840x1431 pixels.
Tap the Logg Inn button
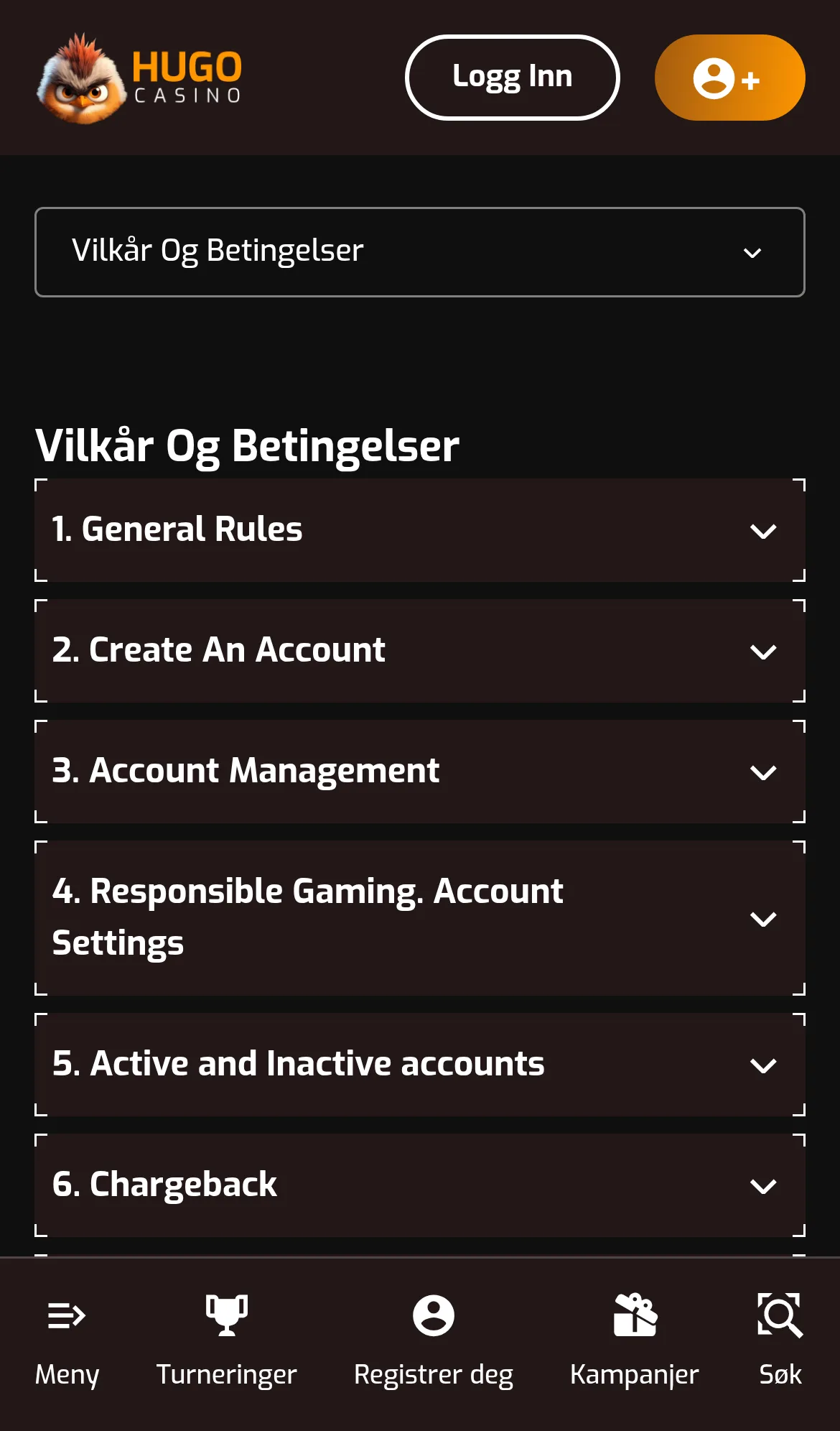pyautogui.click(x=512, y=78)
